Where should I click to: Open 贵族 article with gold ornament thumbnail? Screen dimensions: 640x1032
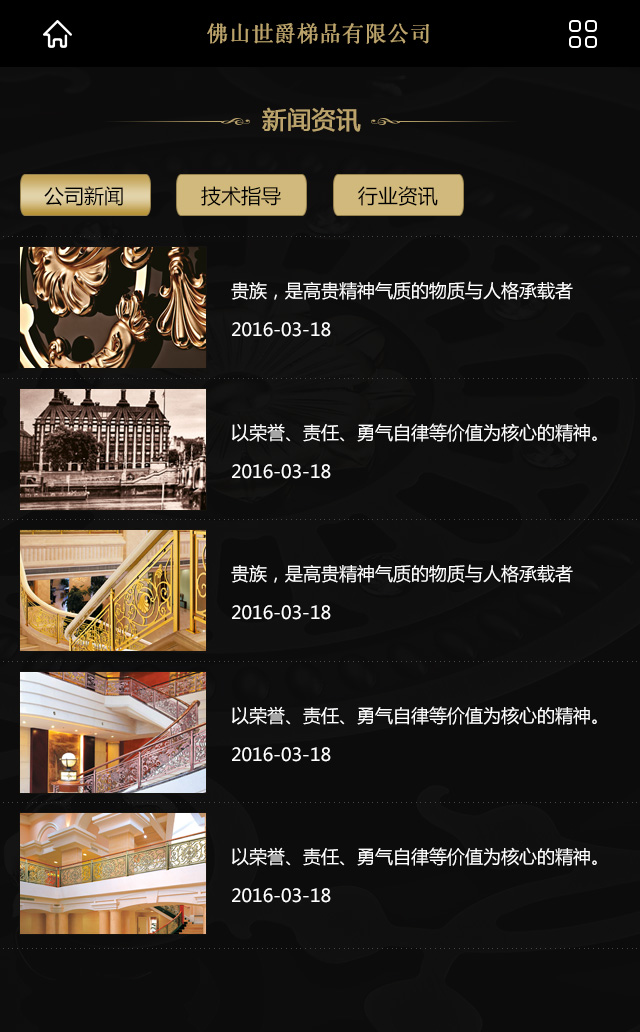pyautogui.click(x=401, y=291)
